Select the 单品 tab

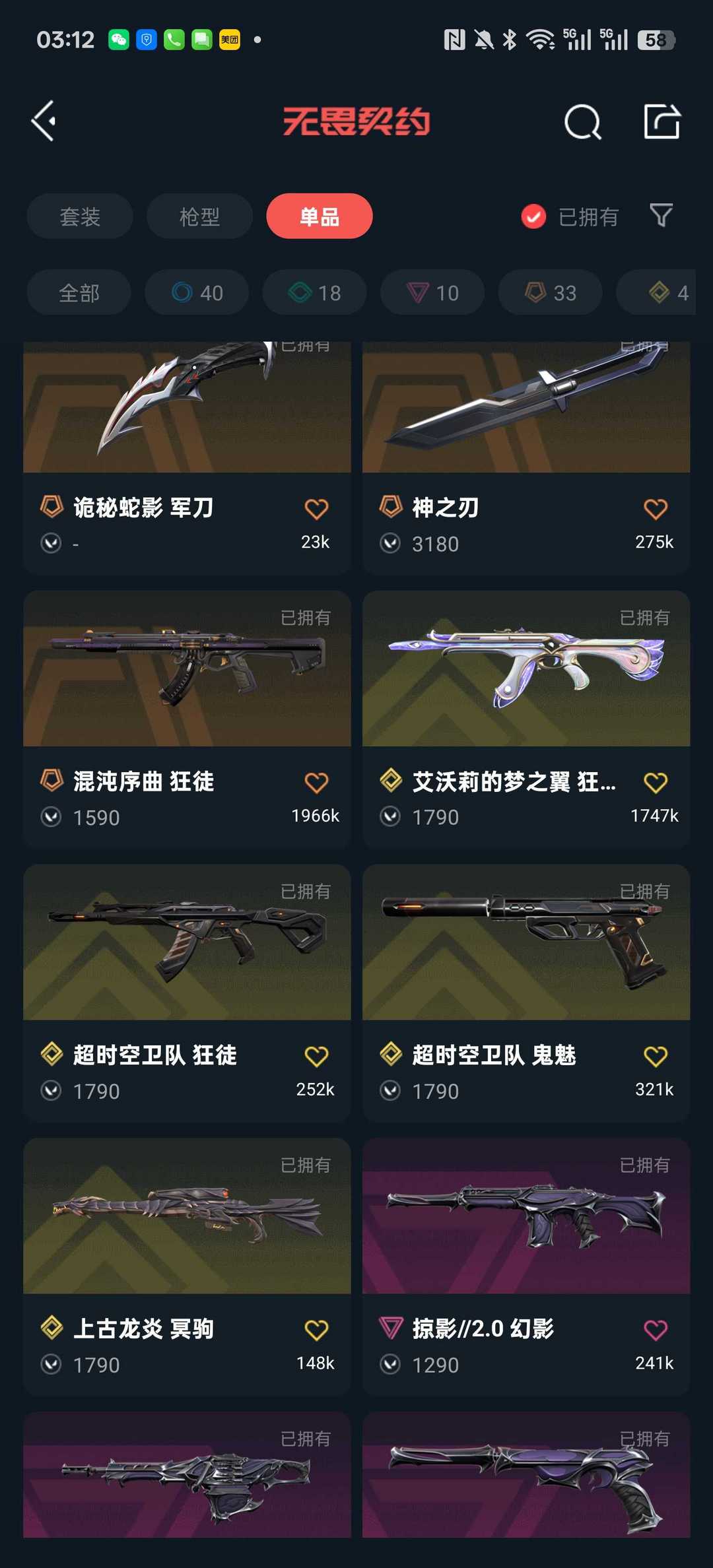320,216
